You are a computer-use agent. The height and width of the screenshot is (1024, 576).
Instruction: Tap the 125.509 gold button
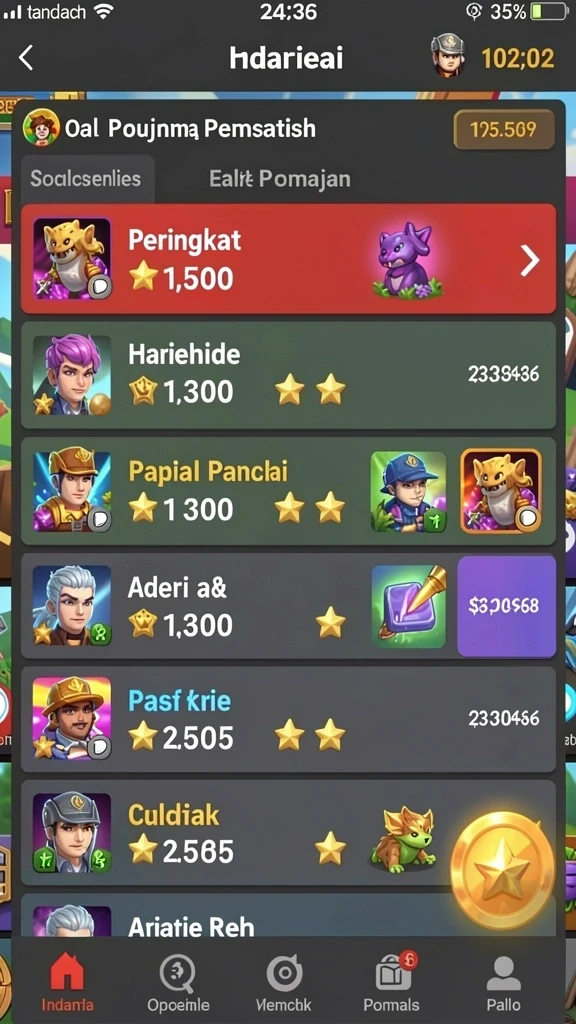point(504,129)
